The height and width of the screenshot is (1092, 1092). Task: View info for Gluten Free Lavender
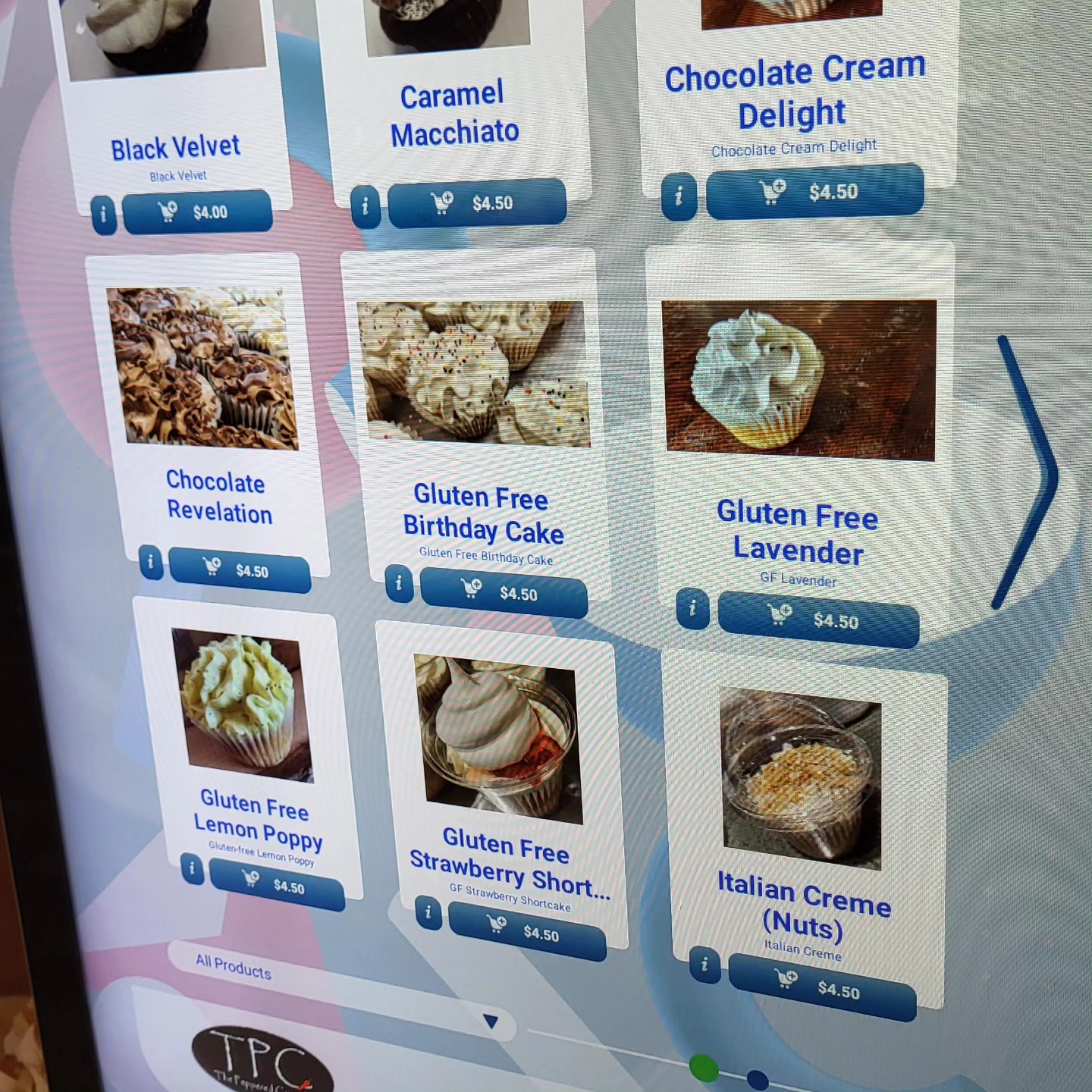(x=692, y=609)
